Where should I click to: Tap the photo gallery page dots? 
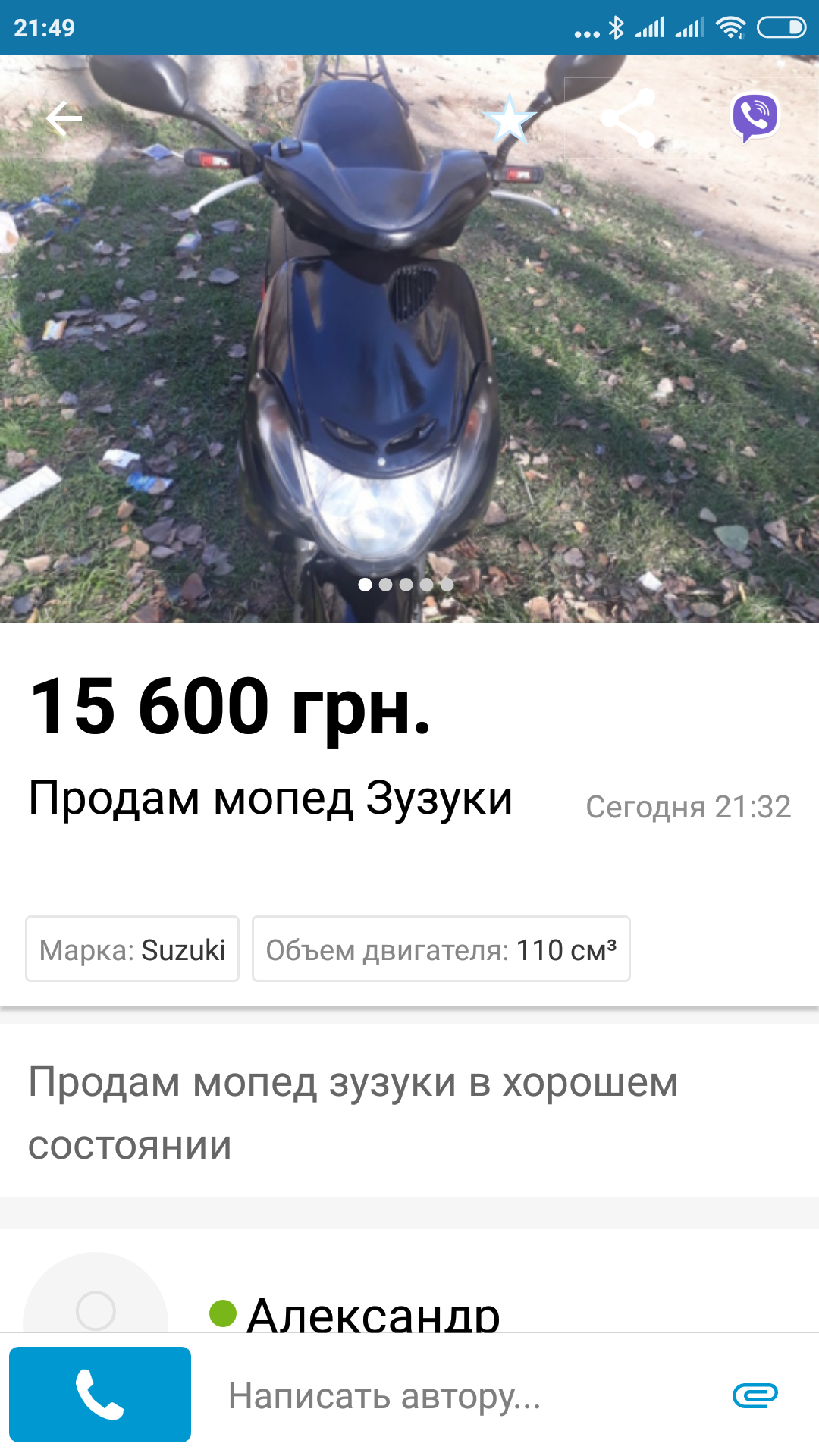[406, 585]
